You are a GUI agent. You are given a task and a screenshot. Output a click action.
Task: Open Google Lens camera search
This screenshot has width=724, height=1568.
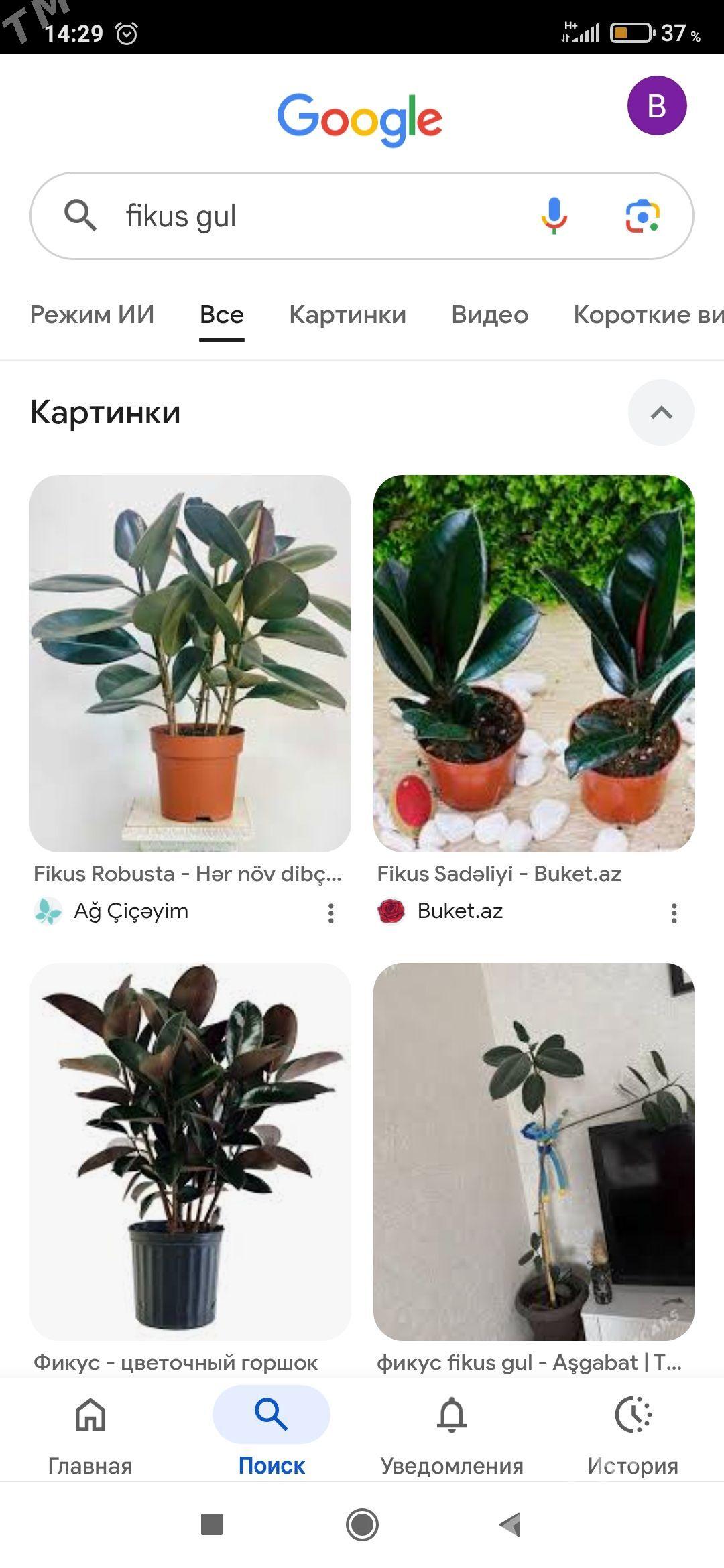[642, 216]
